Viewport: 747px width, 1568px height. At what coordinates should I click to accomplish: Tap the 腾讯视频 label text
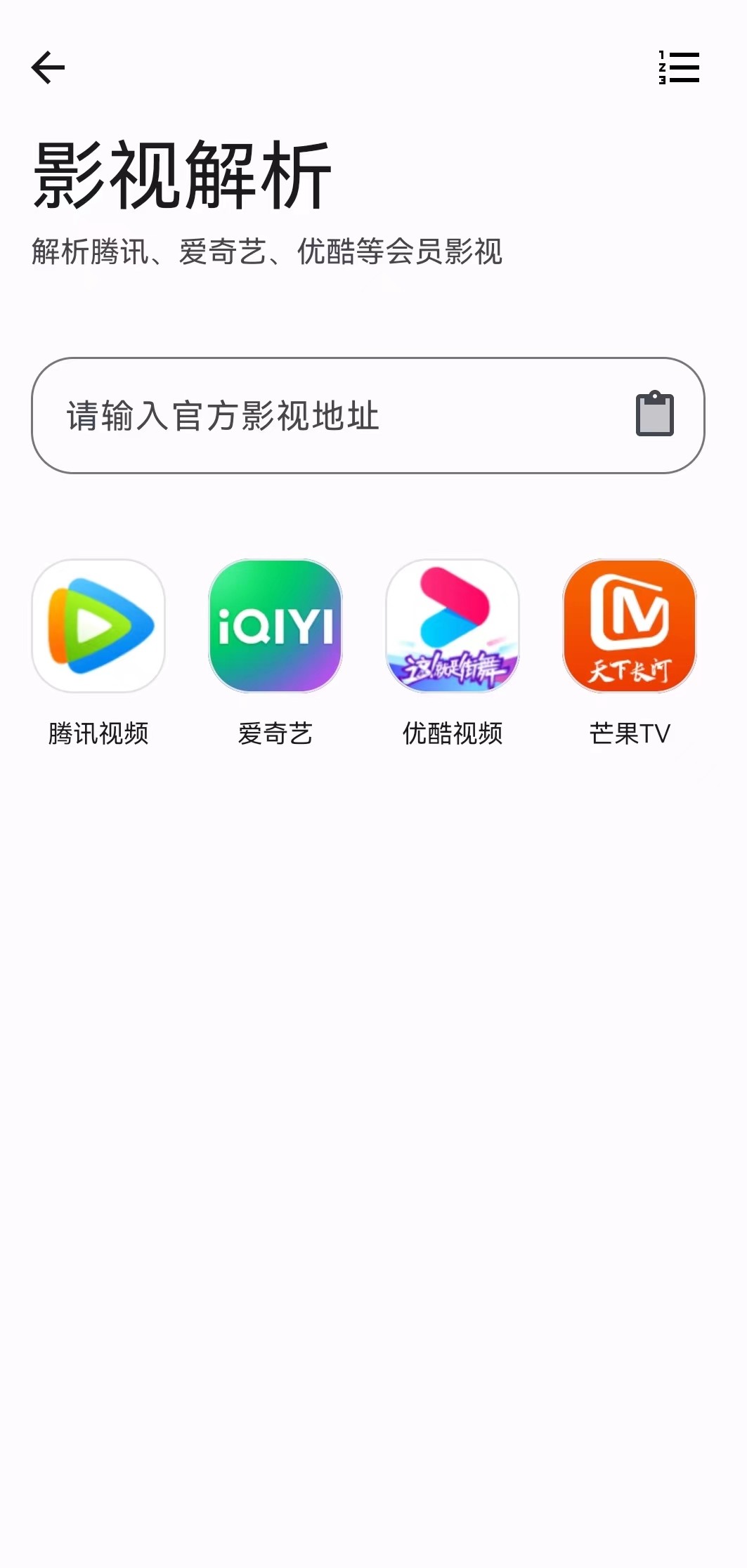click(x=98, y=733)
